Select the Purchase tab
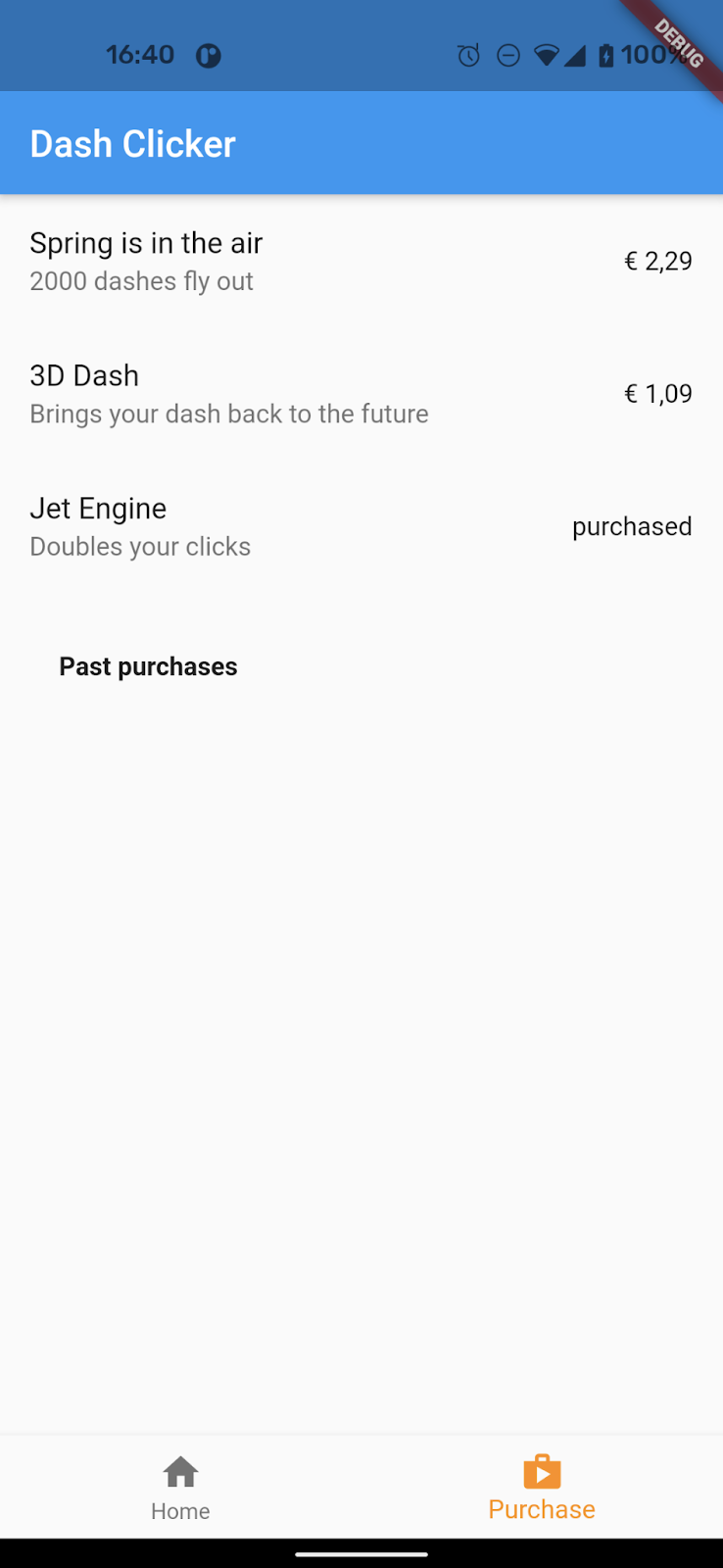 (541, 1487)
